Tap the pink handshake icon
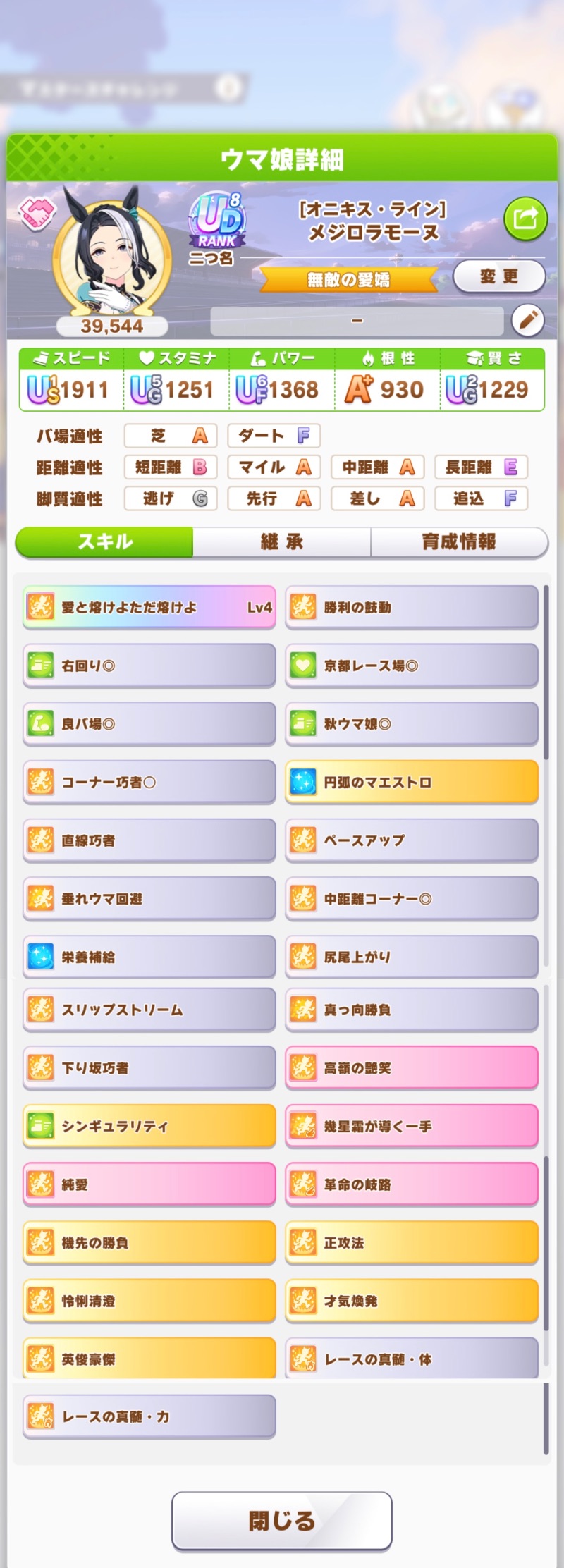 37,213
